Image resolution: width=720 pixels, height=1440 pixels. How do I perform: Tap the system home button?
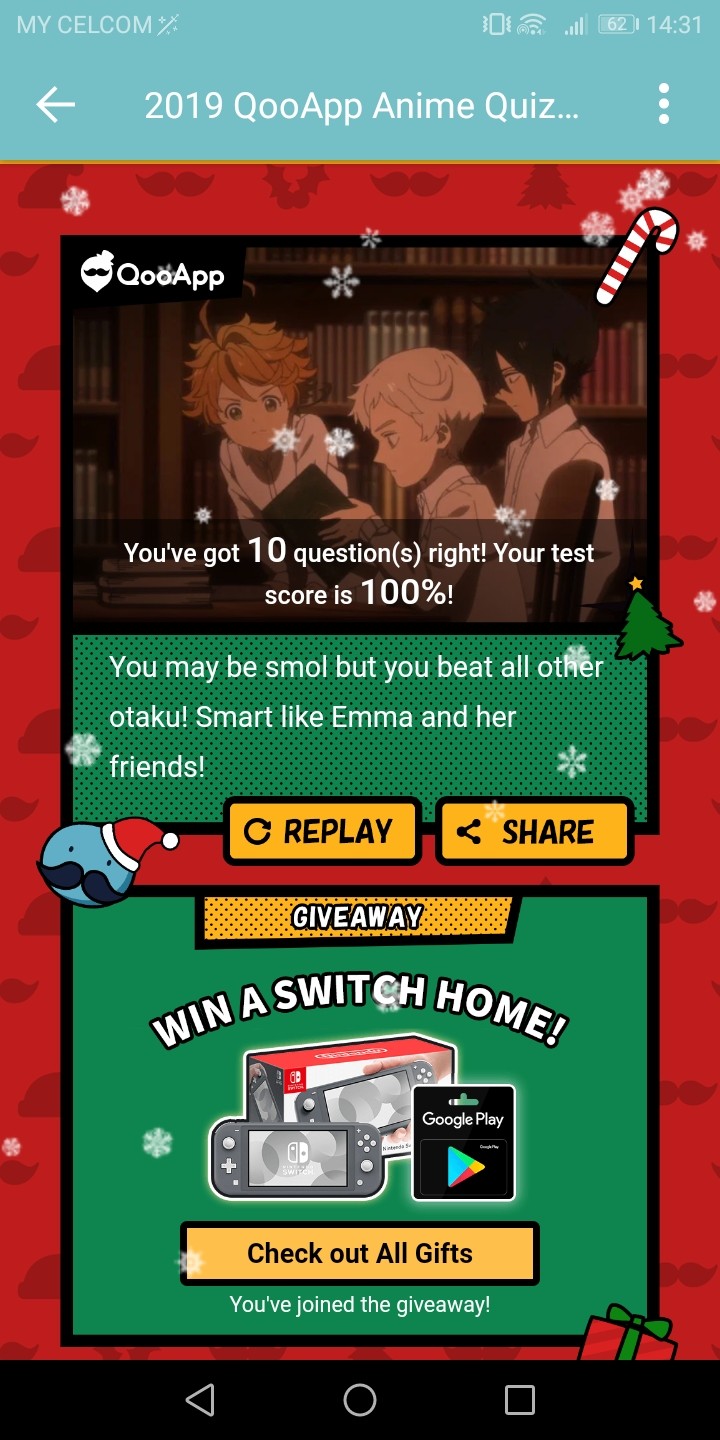[360, 1400]
